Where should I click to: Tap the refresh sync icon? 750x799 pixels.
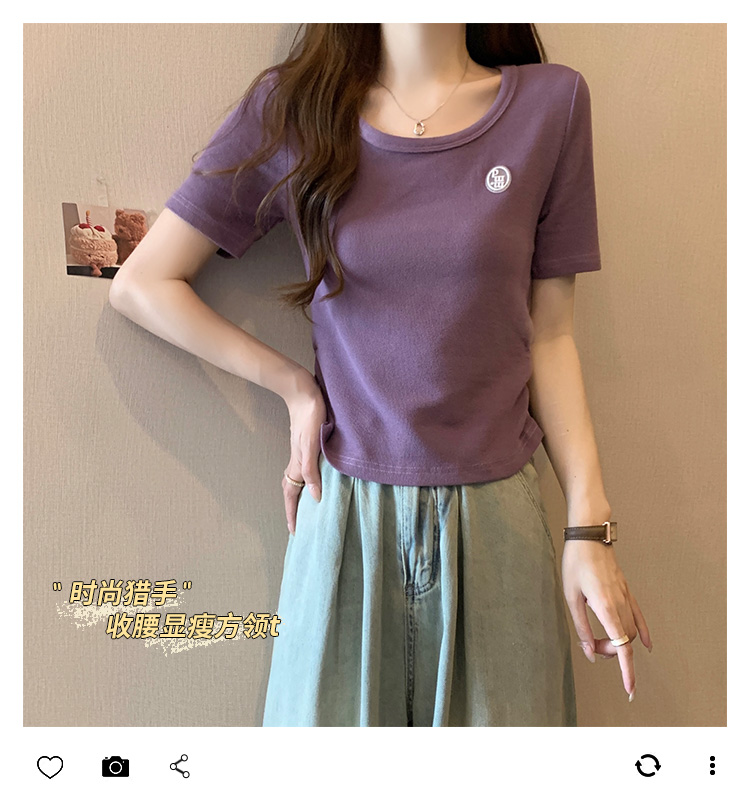click(x=648, y=766)
